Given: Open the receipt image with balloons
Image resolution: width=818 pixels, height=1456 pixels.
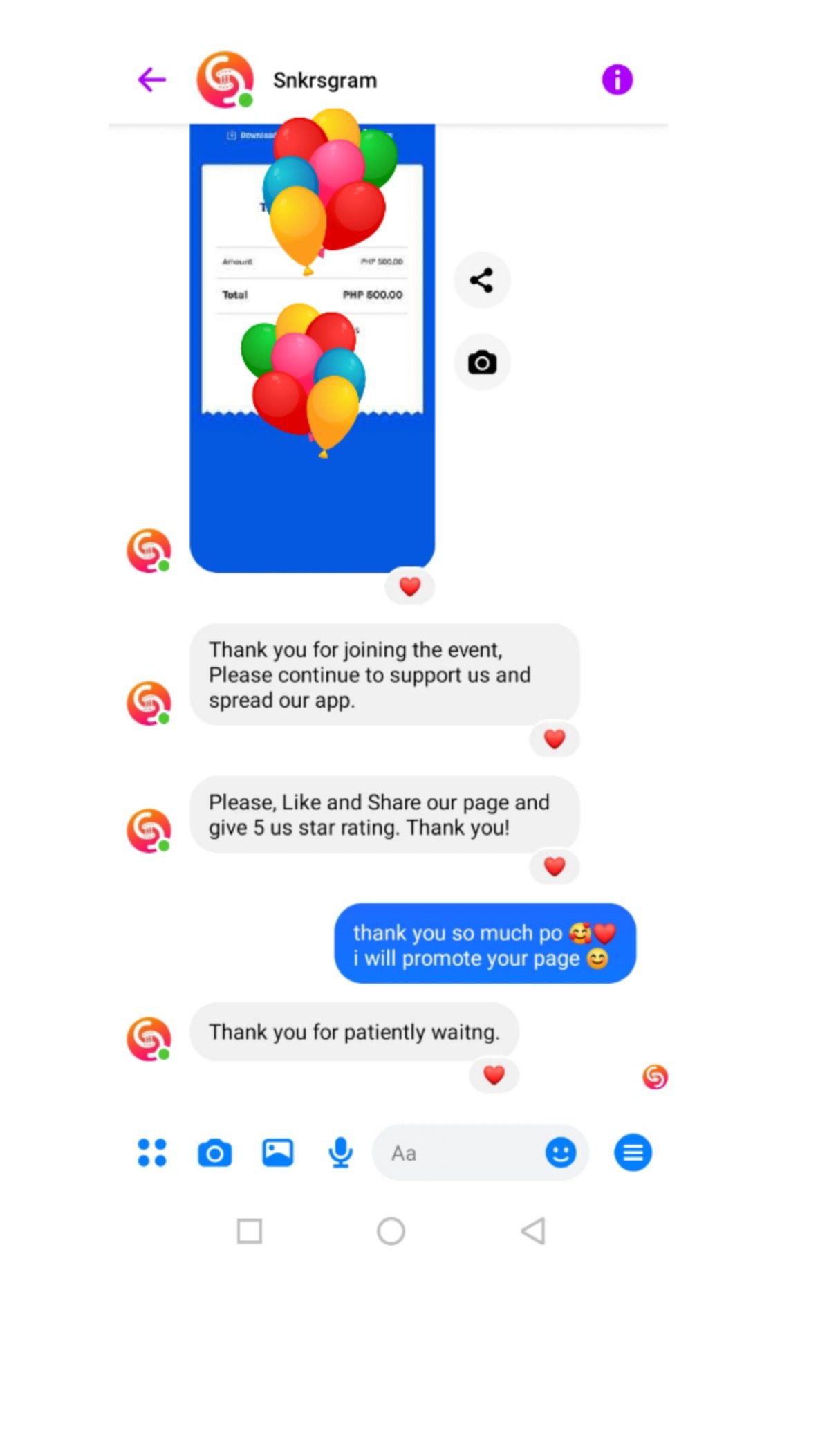Looking at the screenshot, I should point(312,346).
